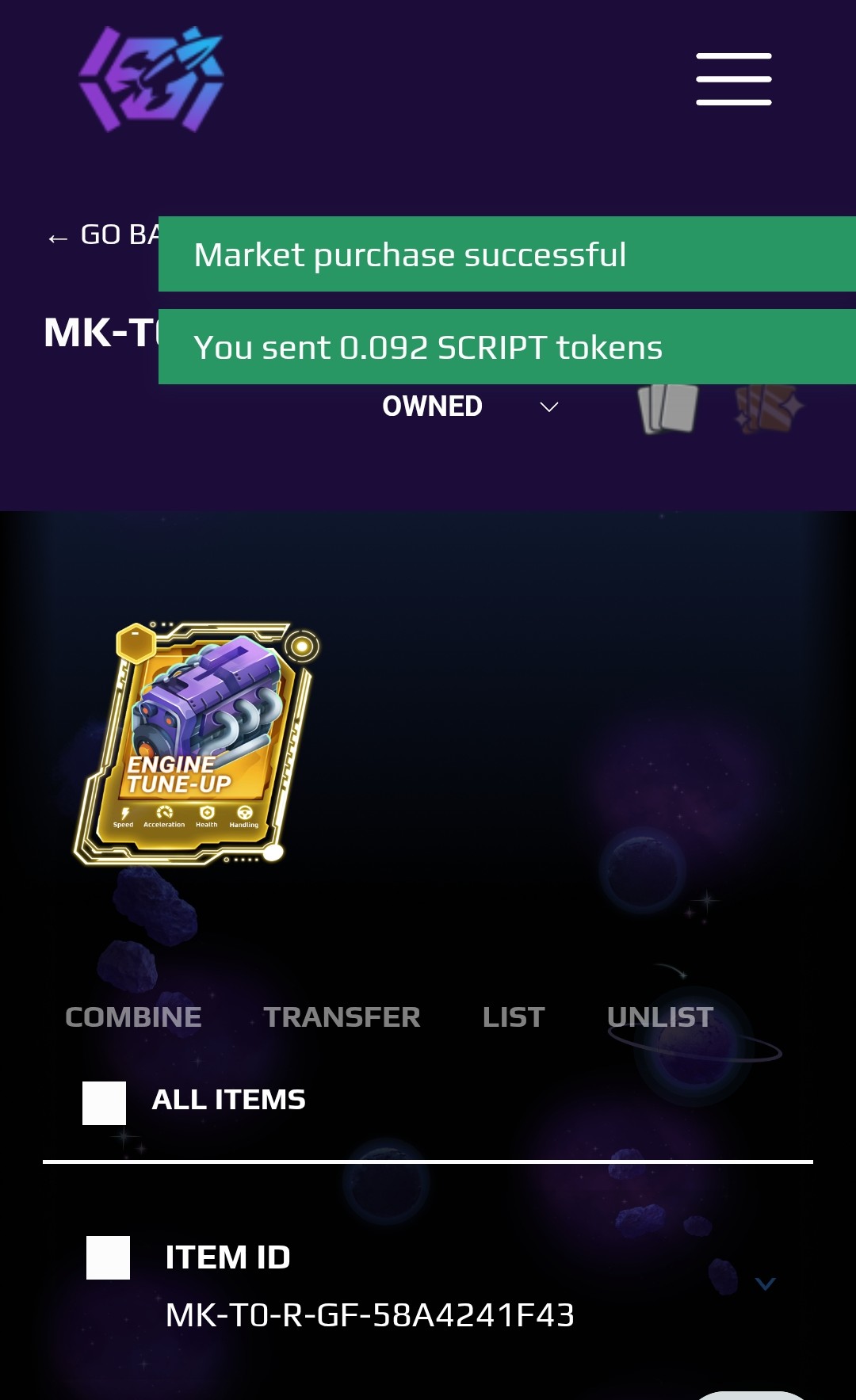Select item MK-T0-R-GF-58A4241F43 checkbox
This screenshot has width=856, height=1400.
[108, 1257]
